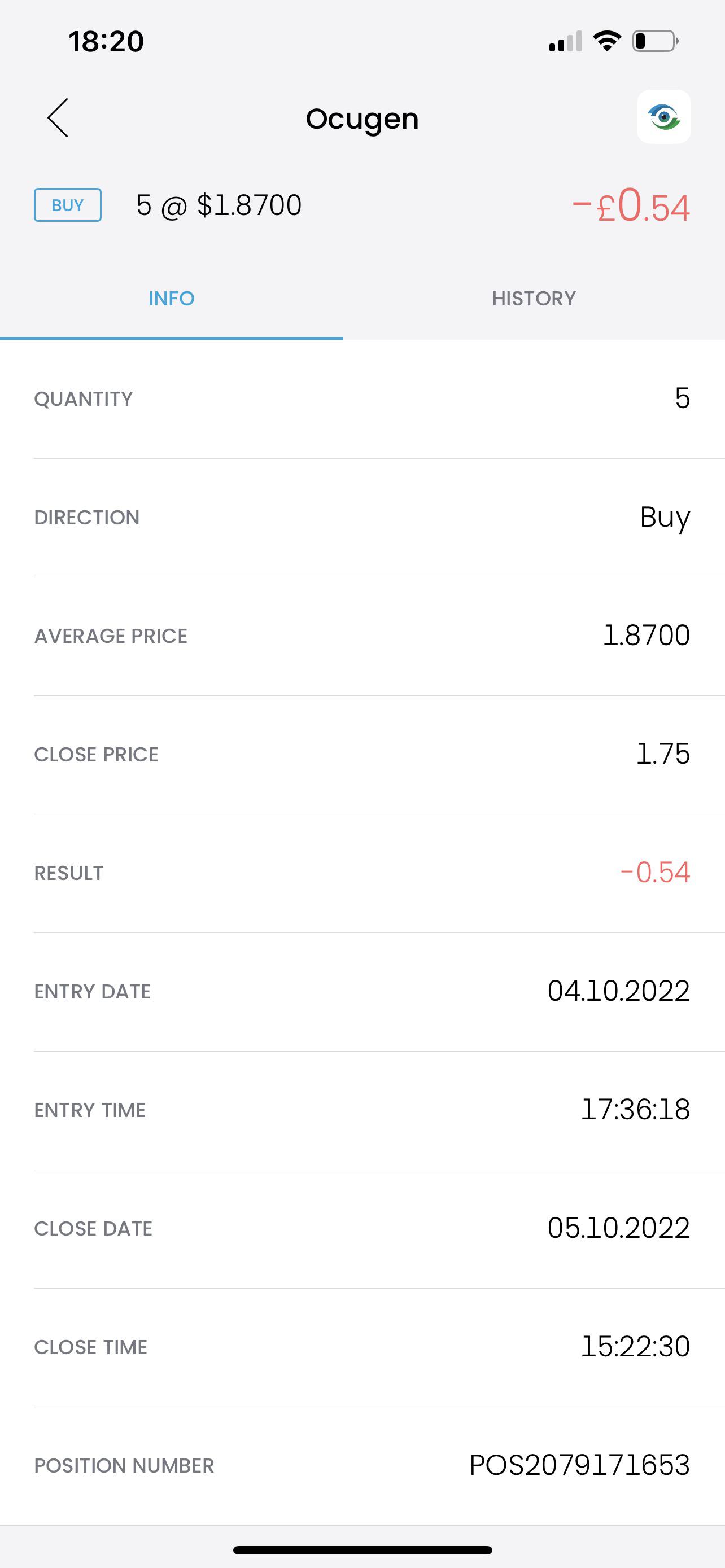The height and width of the screenshot is (1568, 725).
Task: Tap the back arrow to leave position details
Action: tap(58, 118)
